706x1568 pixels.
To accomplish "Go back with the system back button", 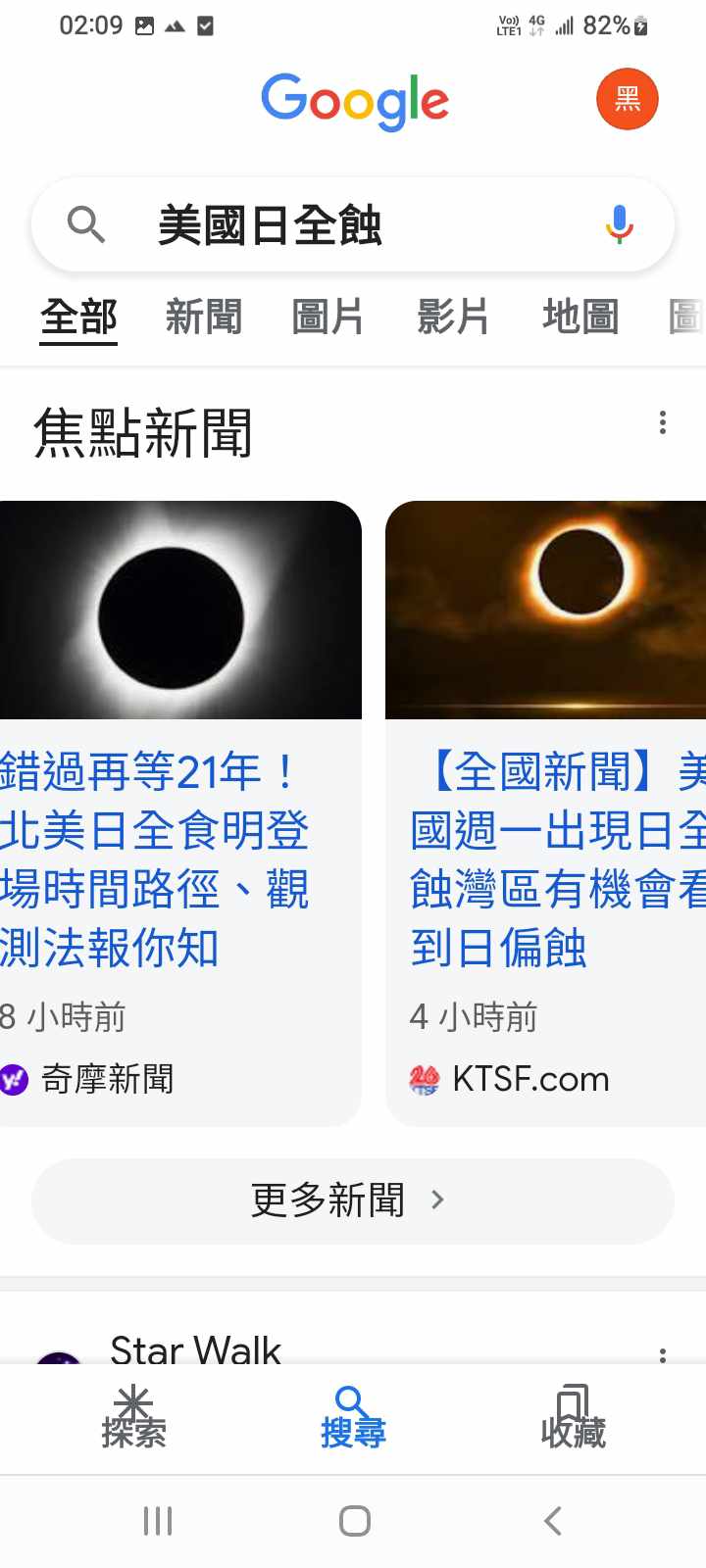I will pos(552,1521).
